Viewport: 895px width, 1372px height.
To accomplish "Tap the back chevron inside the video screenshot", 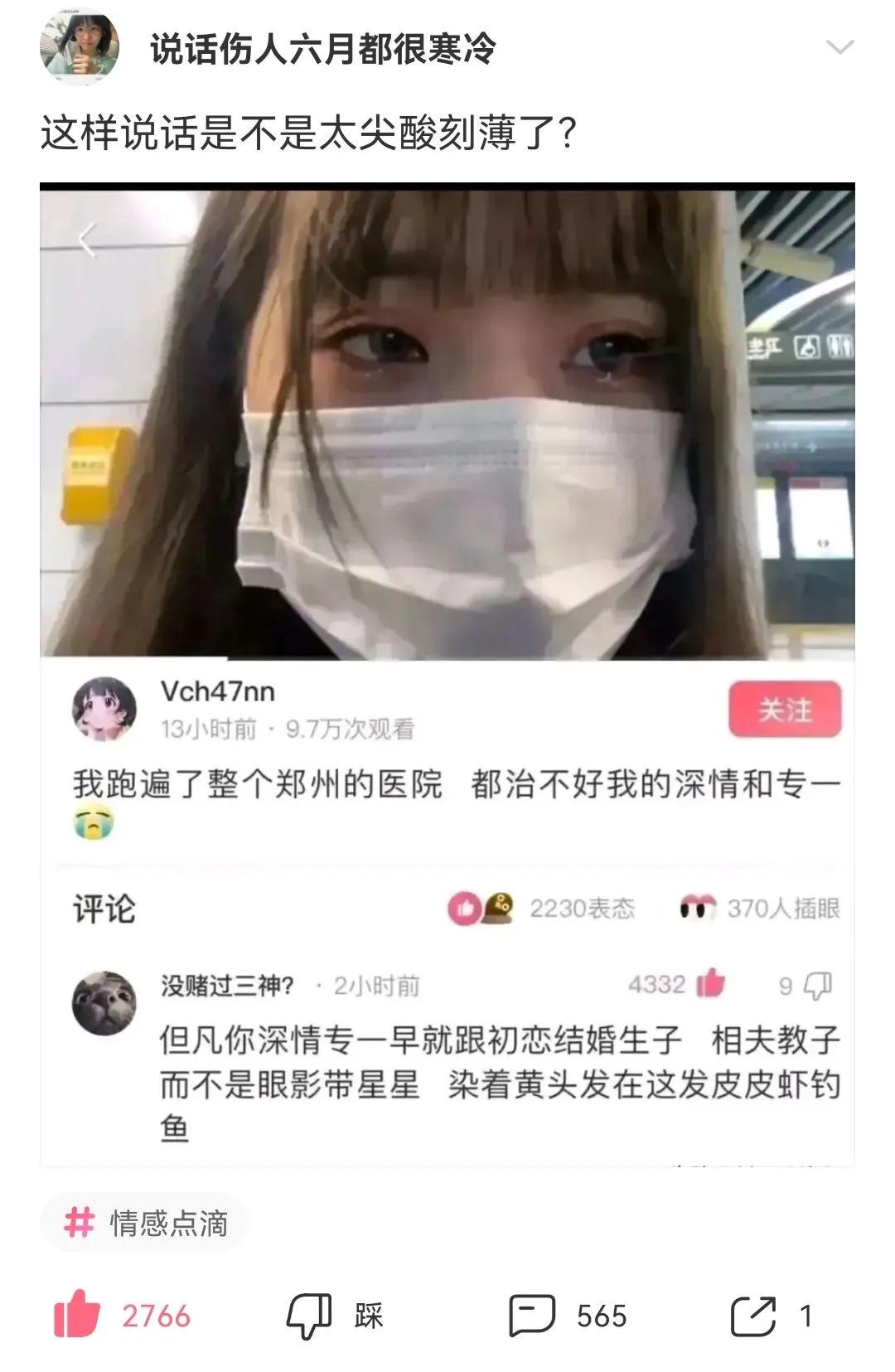I will 85,238.
